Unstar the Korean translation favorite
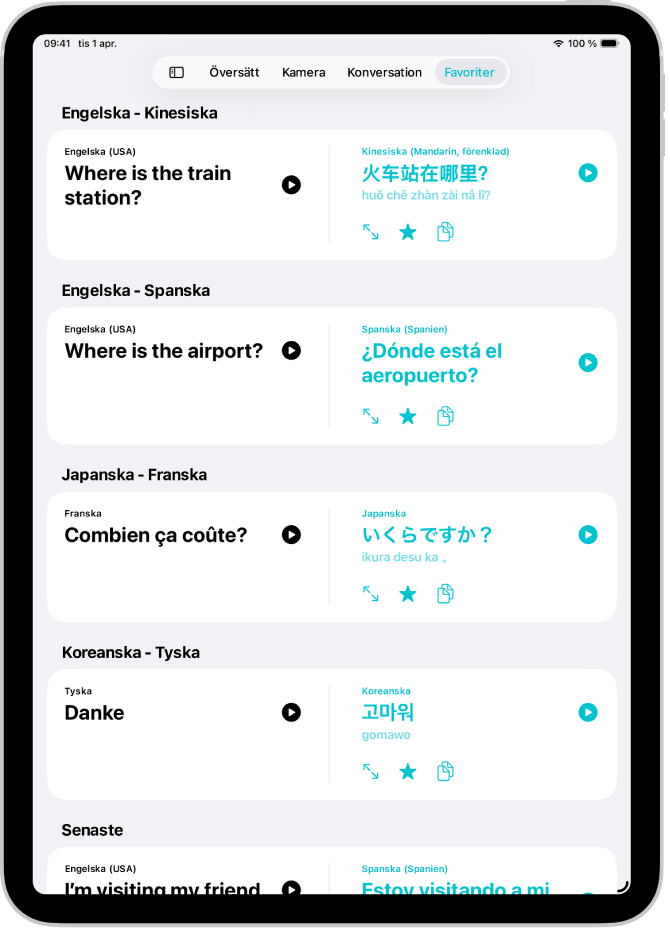 [408, 771]
